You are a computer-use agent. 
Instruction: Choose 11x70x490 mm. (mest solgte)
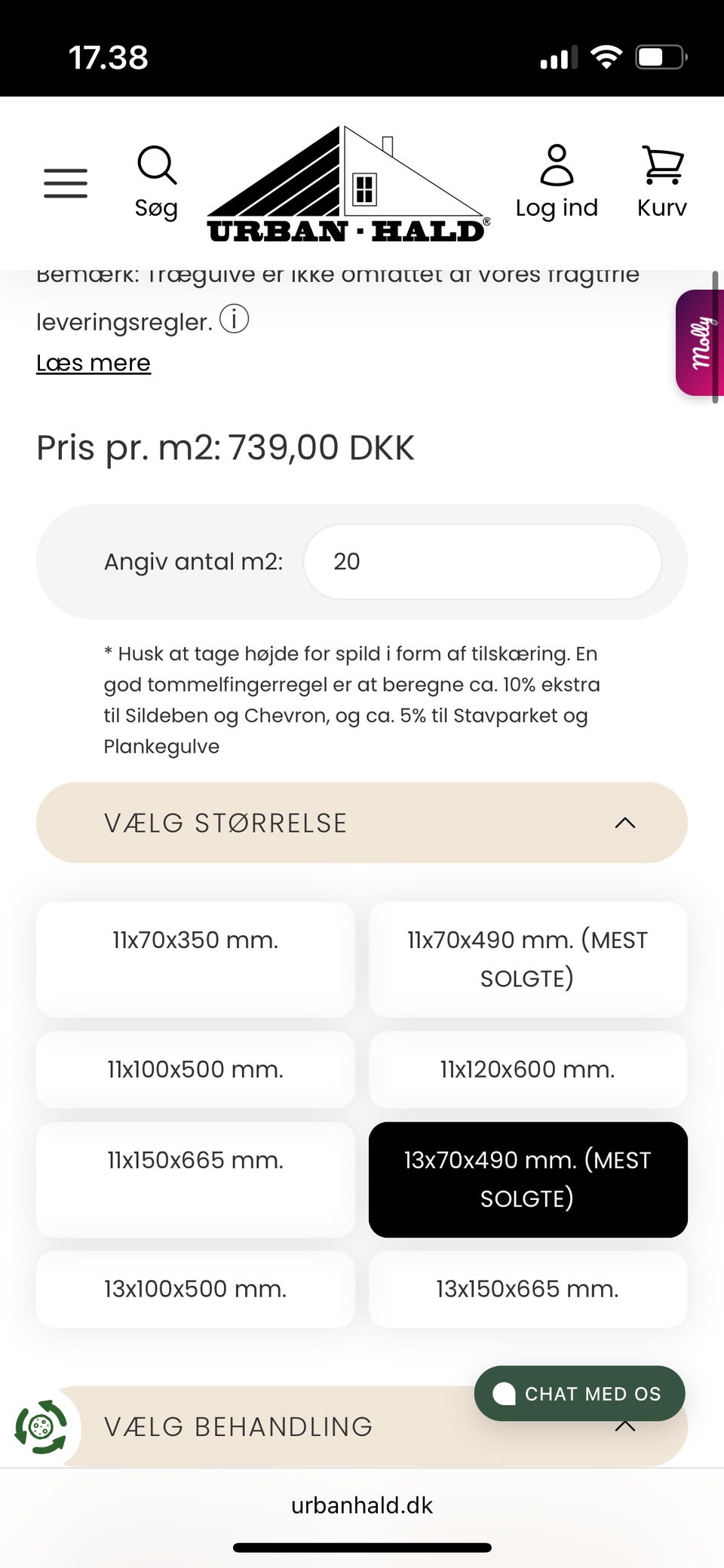pyautogui.click(x=528, y=959)
